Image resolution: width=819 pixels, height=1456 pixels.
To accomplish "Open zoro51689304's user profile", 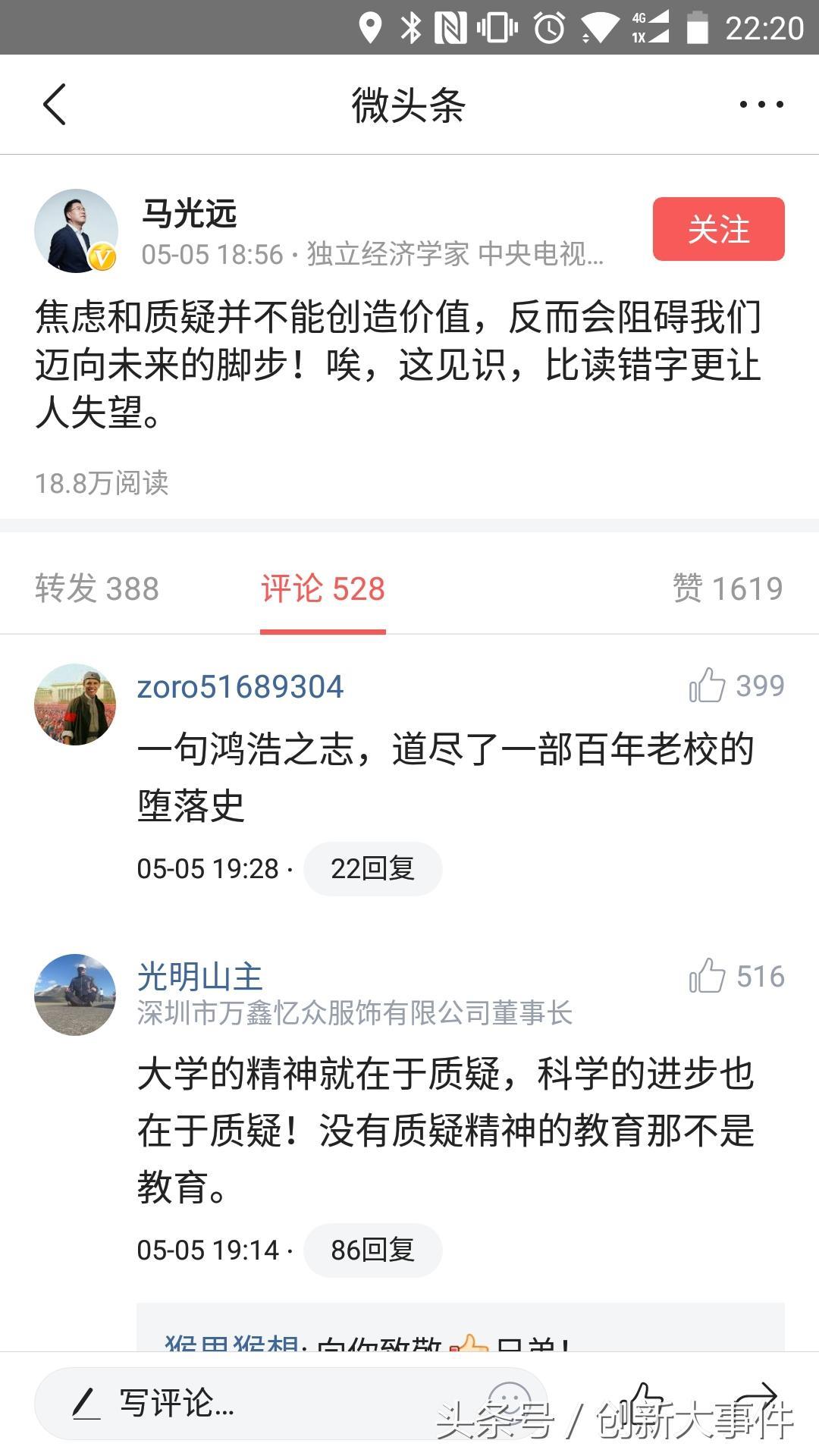I will (x=240, y=687).
